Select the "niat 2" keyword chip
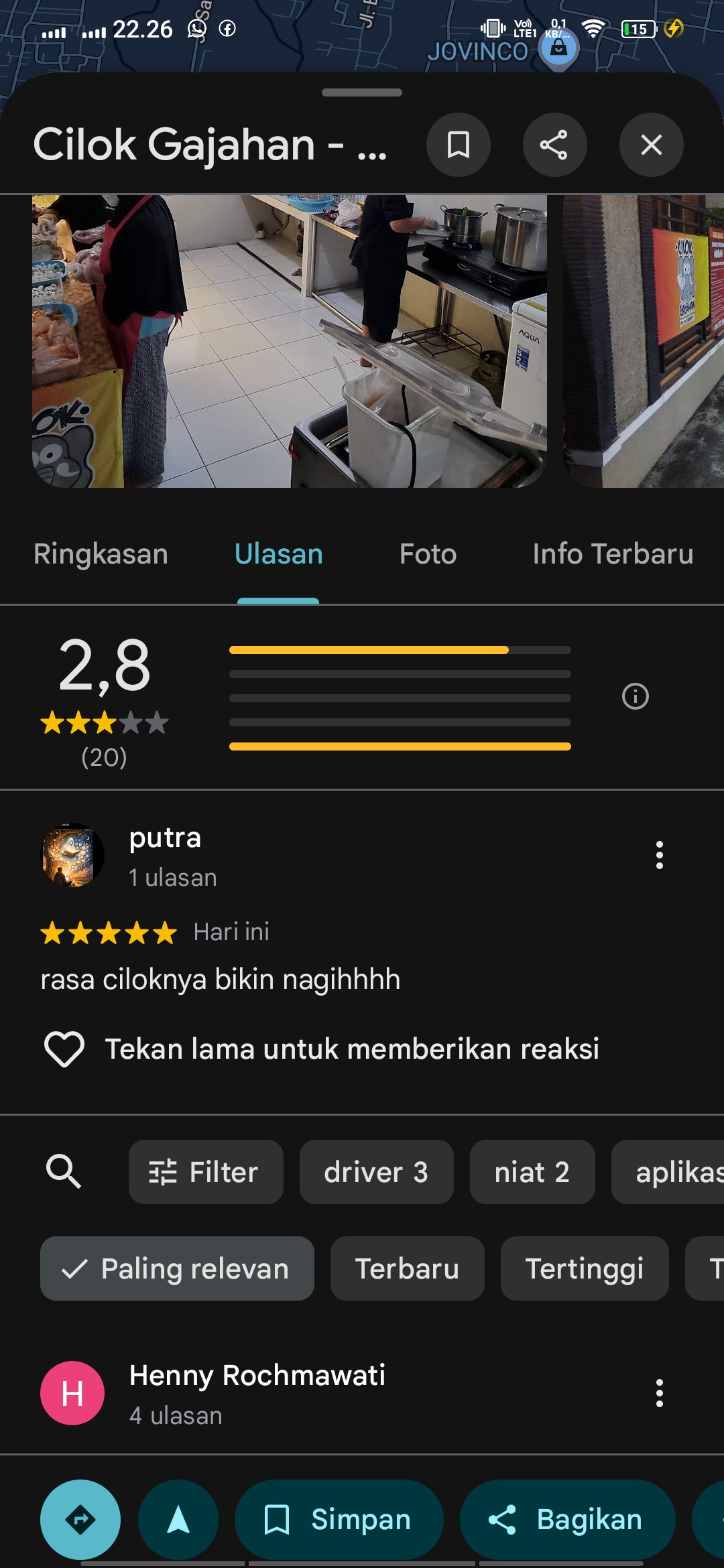 [x=532, y=1172]
